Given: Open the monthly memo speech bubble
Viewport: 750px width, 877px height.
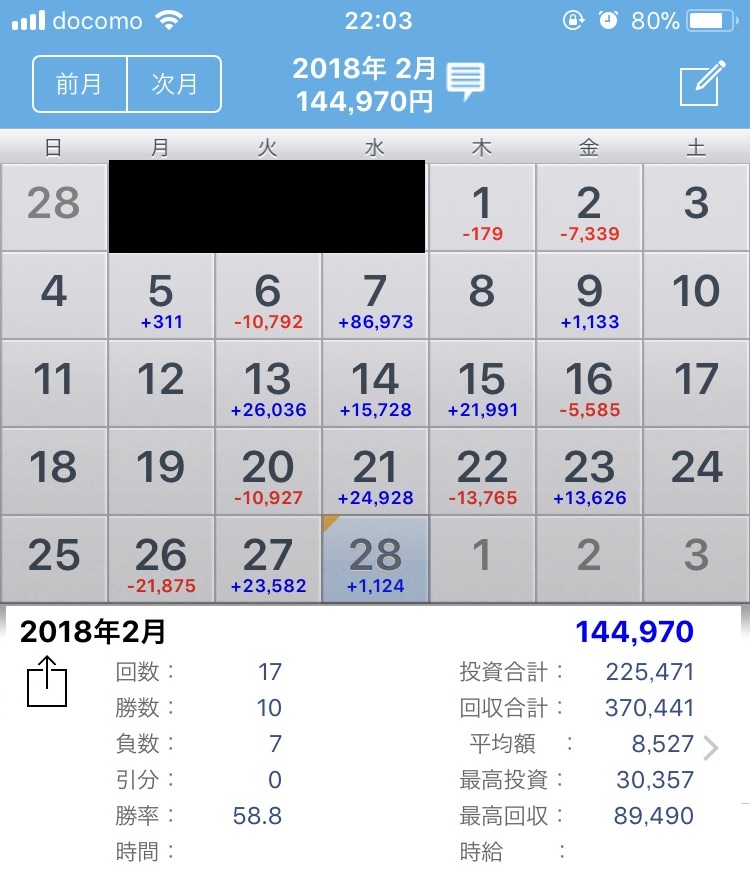Looking at the screenshot, I should pos(466,82).
